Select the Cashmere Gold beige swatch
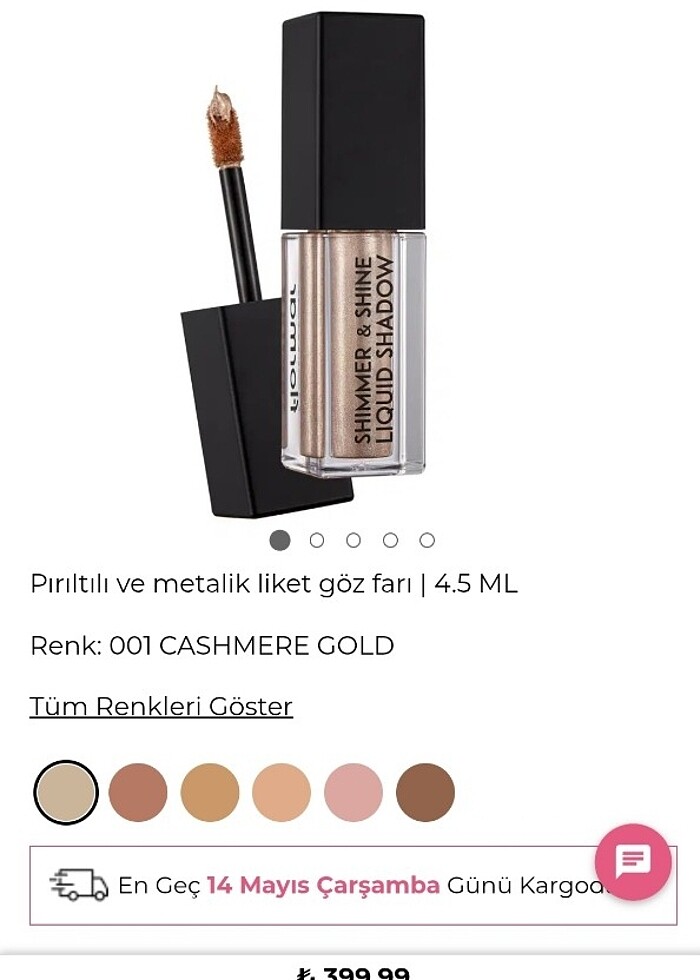The image size is (700, 980). coord(66,792)
